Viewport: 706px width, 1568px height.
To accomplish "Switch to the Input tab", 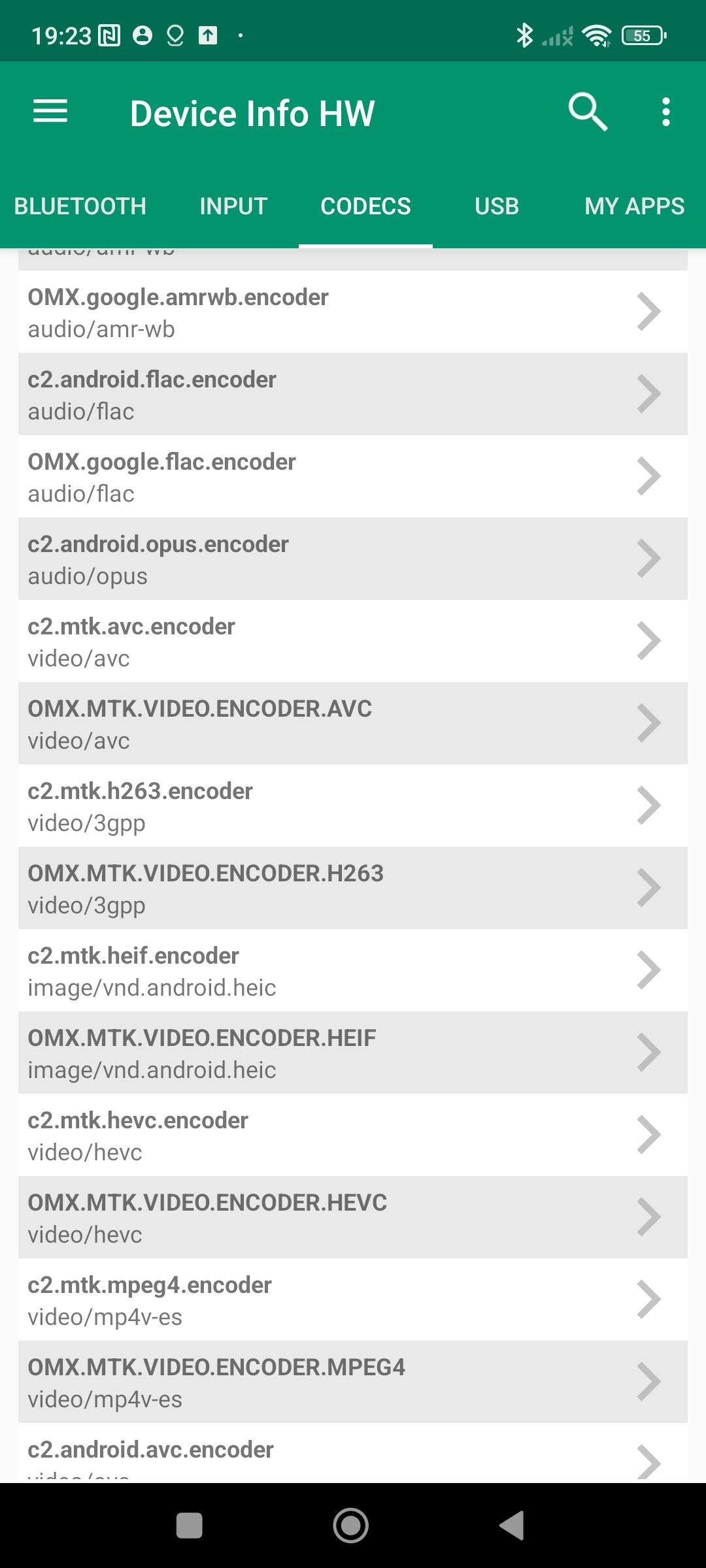I will [233, 206].
